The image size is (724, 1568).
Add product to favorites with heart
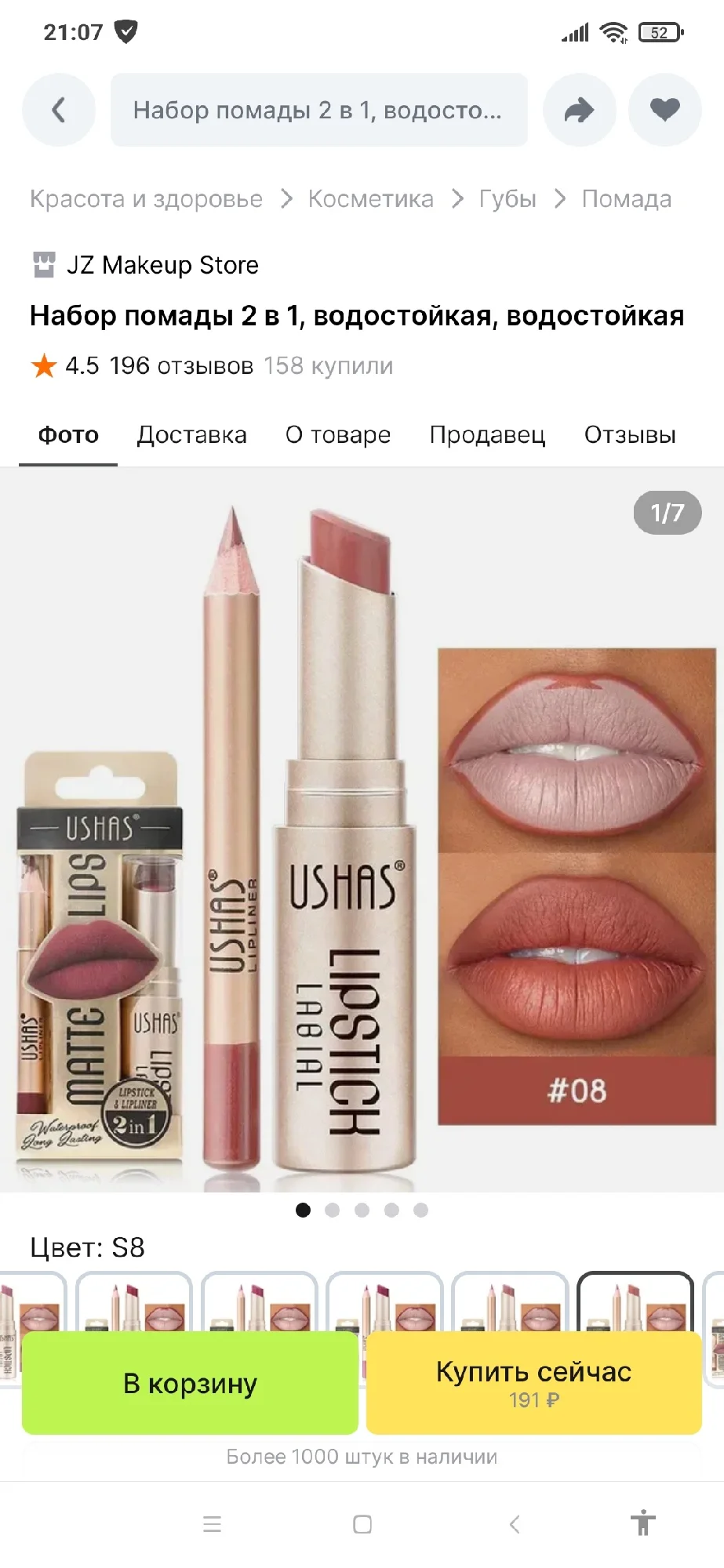tap(665, 110)
